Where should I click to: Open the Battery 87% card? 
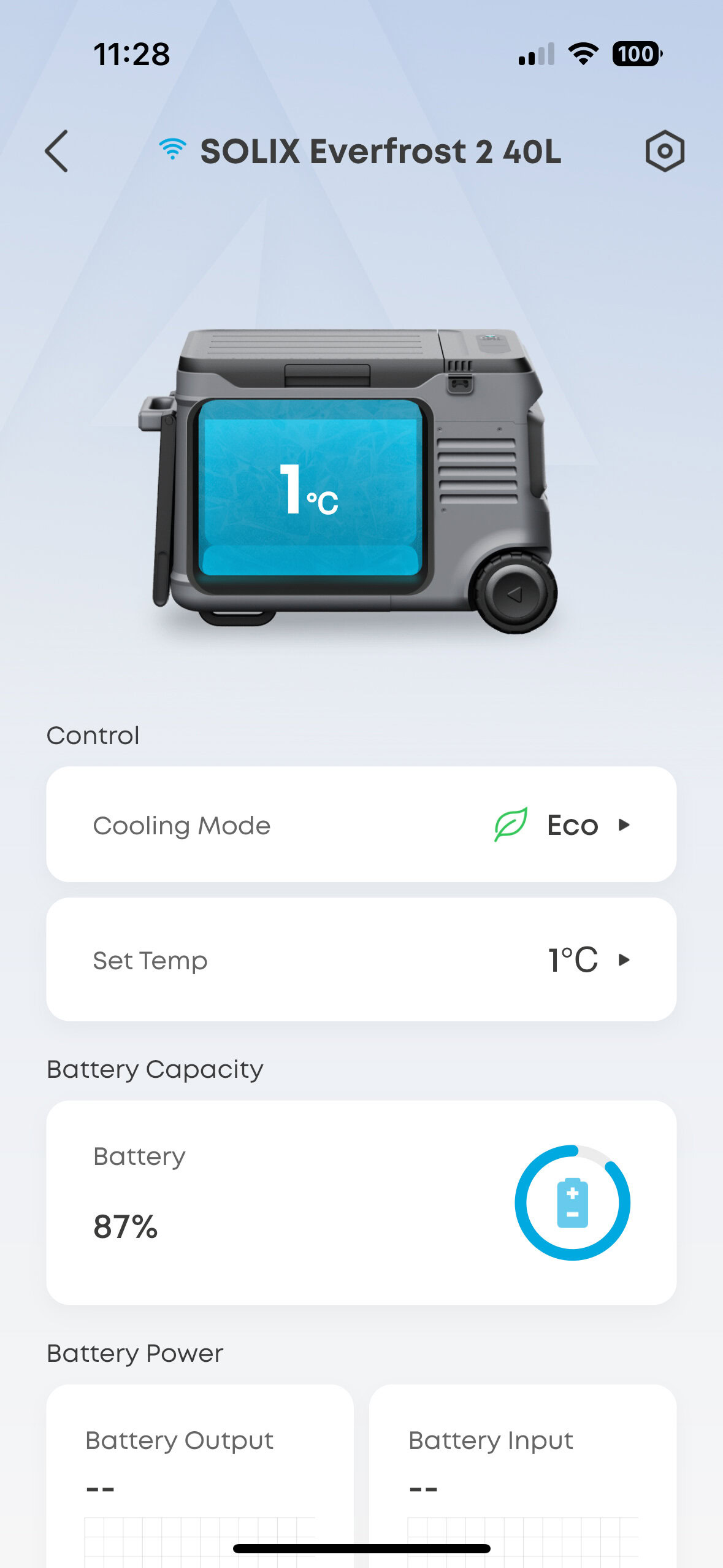click(x=361, y=1202)
